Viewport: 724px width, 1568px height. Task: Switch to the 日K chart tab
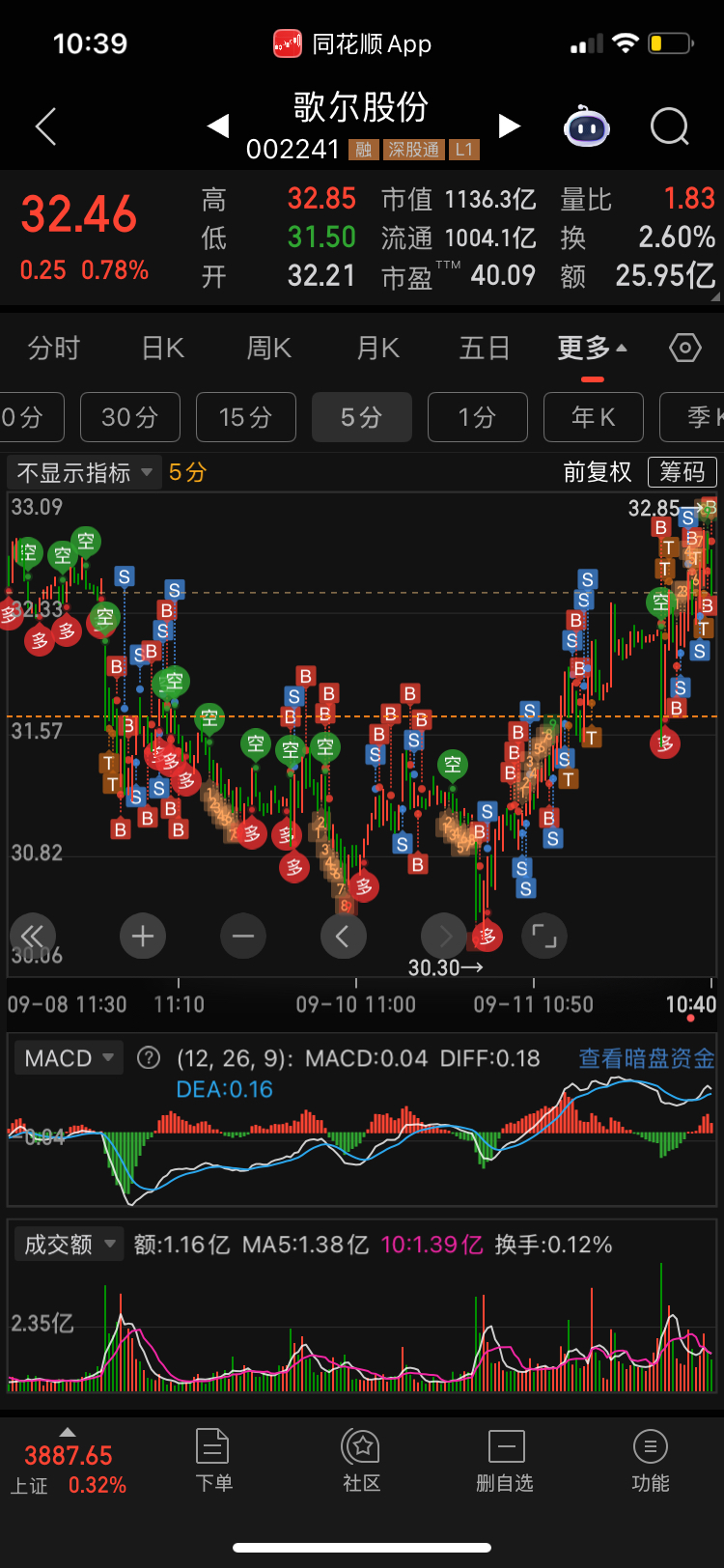click(162, 348)
